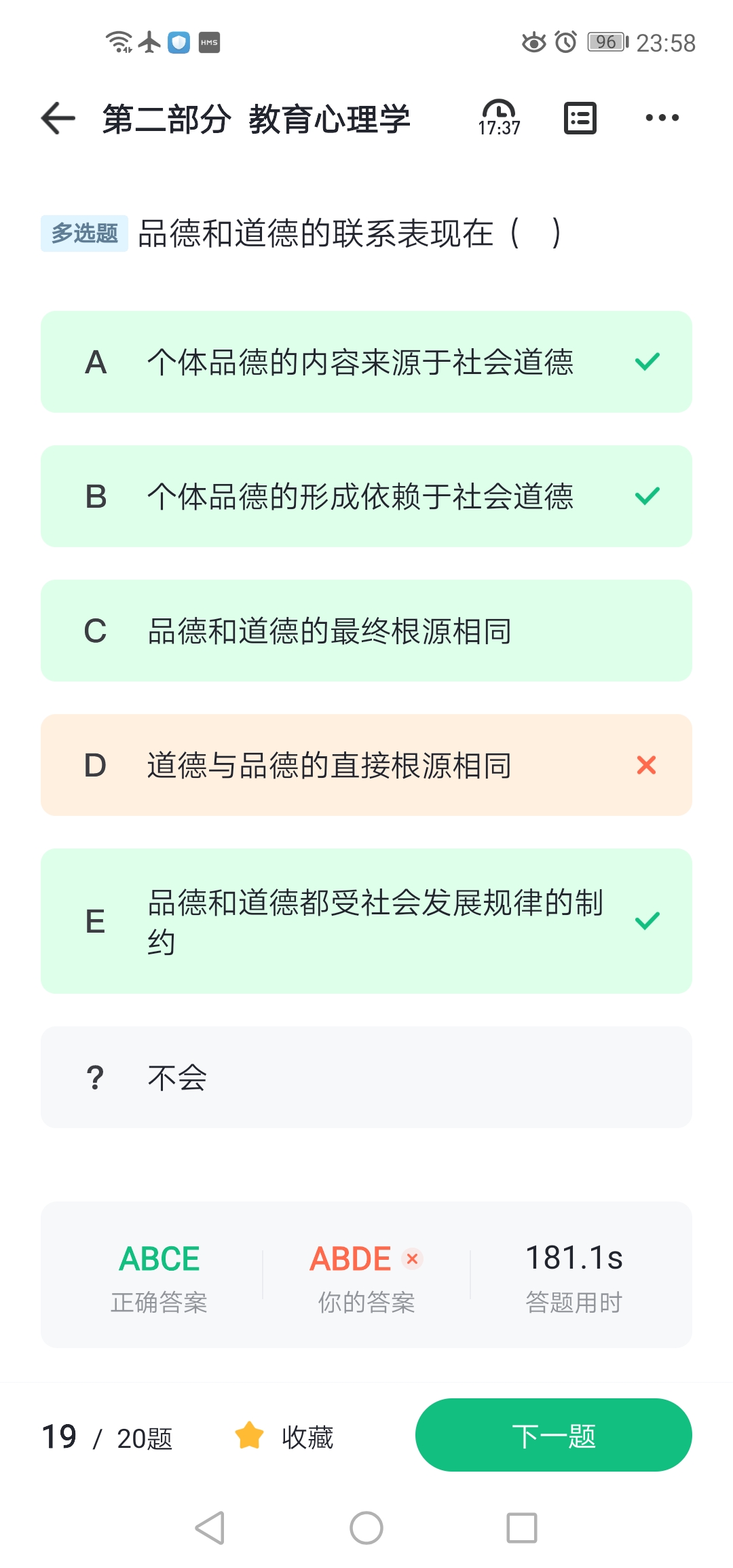Go to next question with 下一题
733x1568 pixels.
[554, 1435]
